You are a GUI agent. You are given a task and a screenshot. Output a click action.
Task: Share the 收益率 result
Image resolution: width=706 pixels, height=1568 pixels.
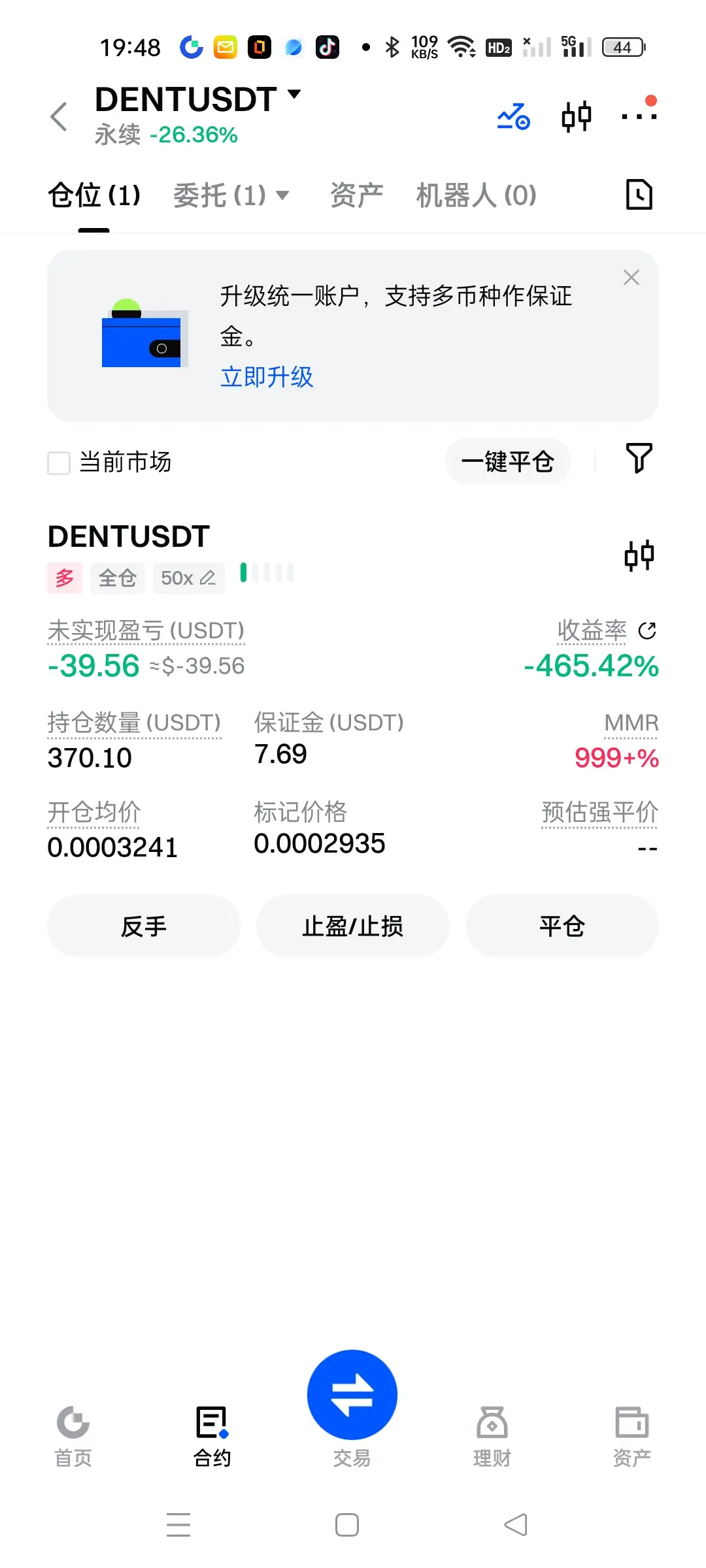(647, 630)
